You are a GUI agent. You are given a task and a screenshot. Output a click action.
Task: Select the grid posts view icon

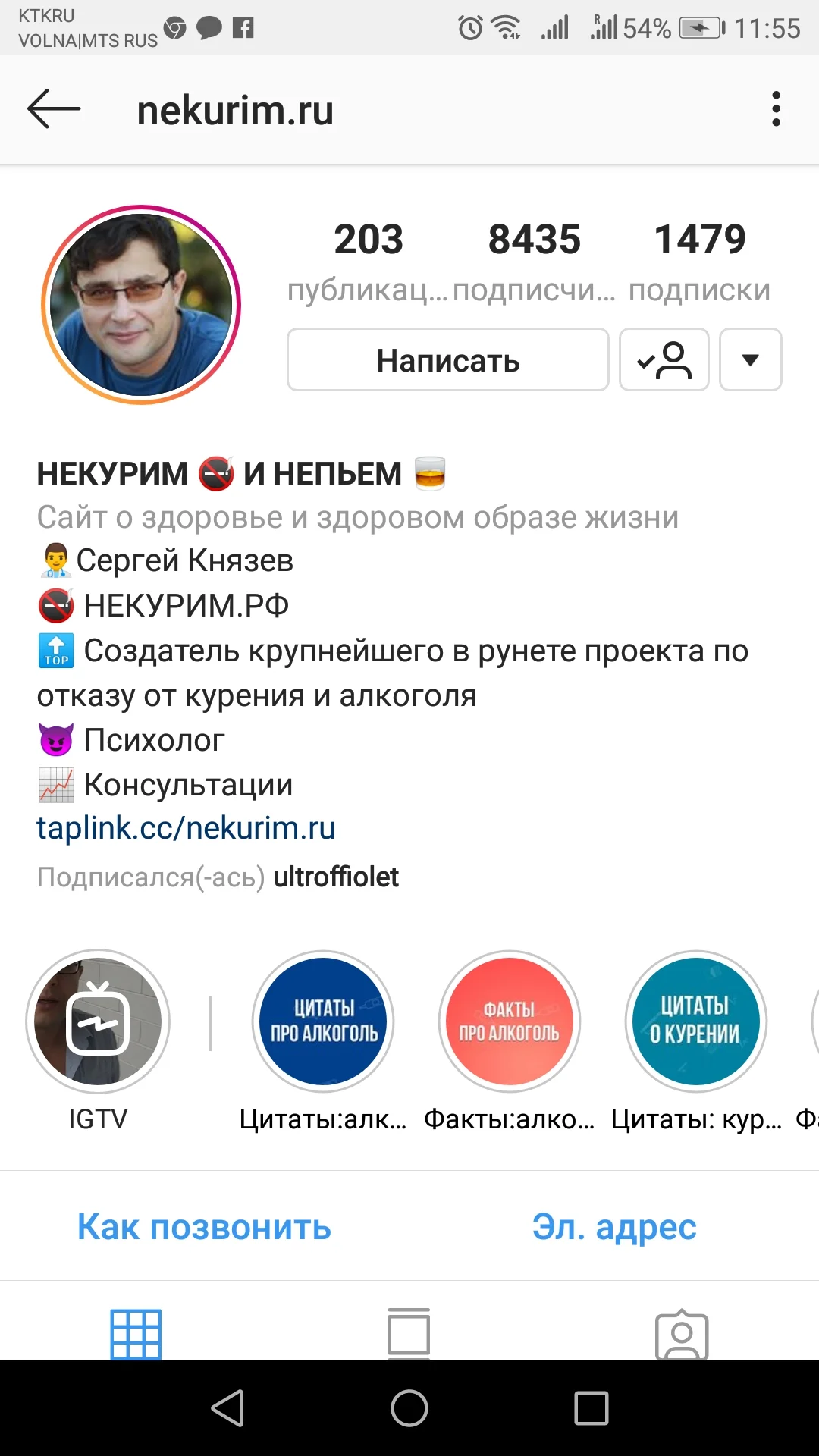(136, 1333)
